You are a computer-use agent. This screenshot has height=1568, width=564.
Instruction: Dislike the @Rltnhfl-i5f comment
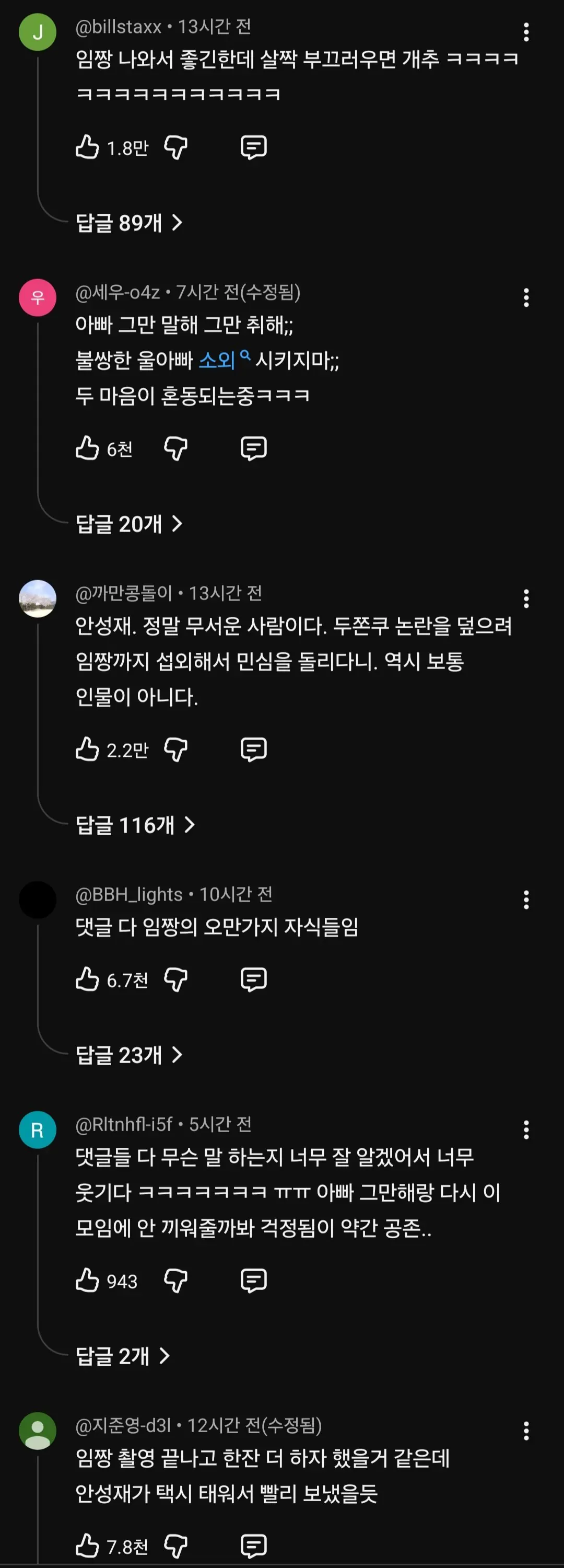pos(177,1279)
